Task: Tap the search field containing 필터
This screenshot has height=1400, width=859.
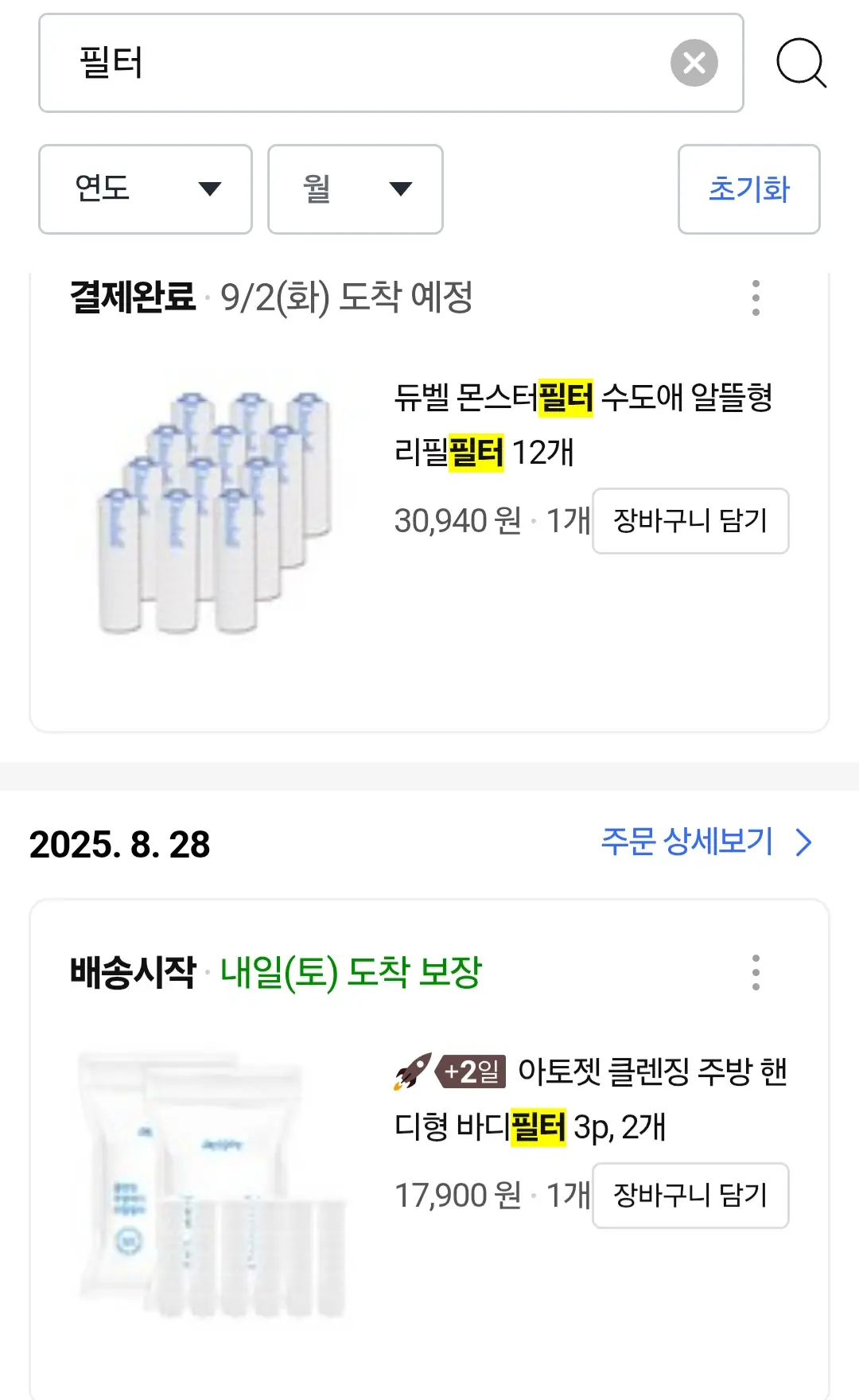Action: coord(350,63)
